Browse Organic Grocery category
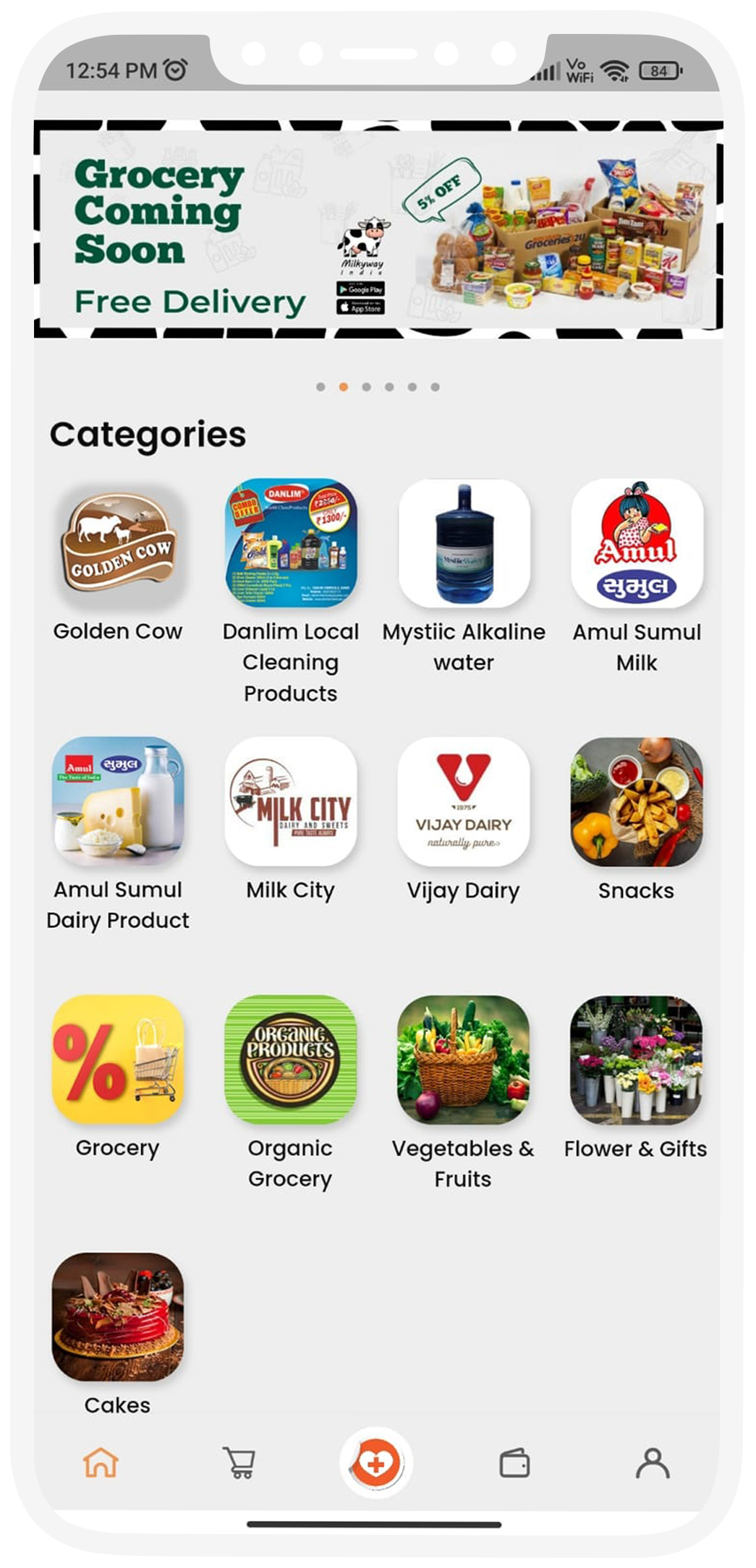756x1568 pixels. coord(291,1059)
